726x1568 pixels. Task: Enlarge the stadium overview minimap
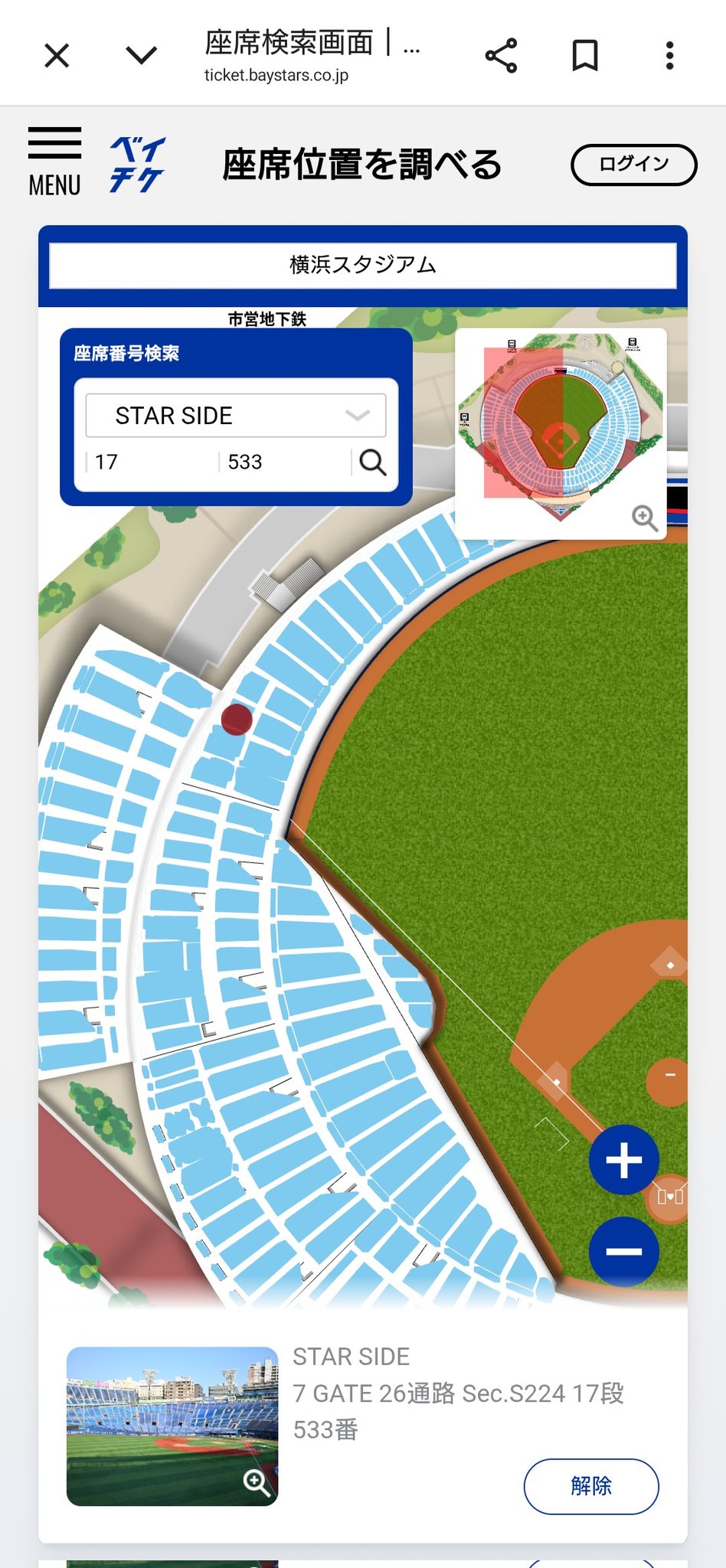tap(644, 518)
